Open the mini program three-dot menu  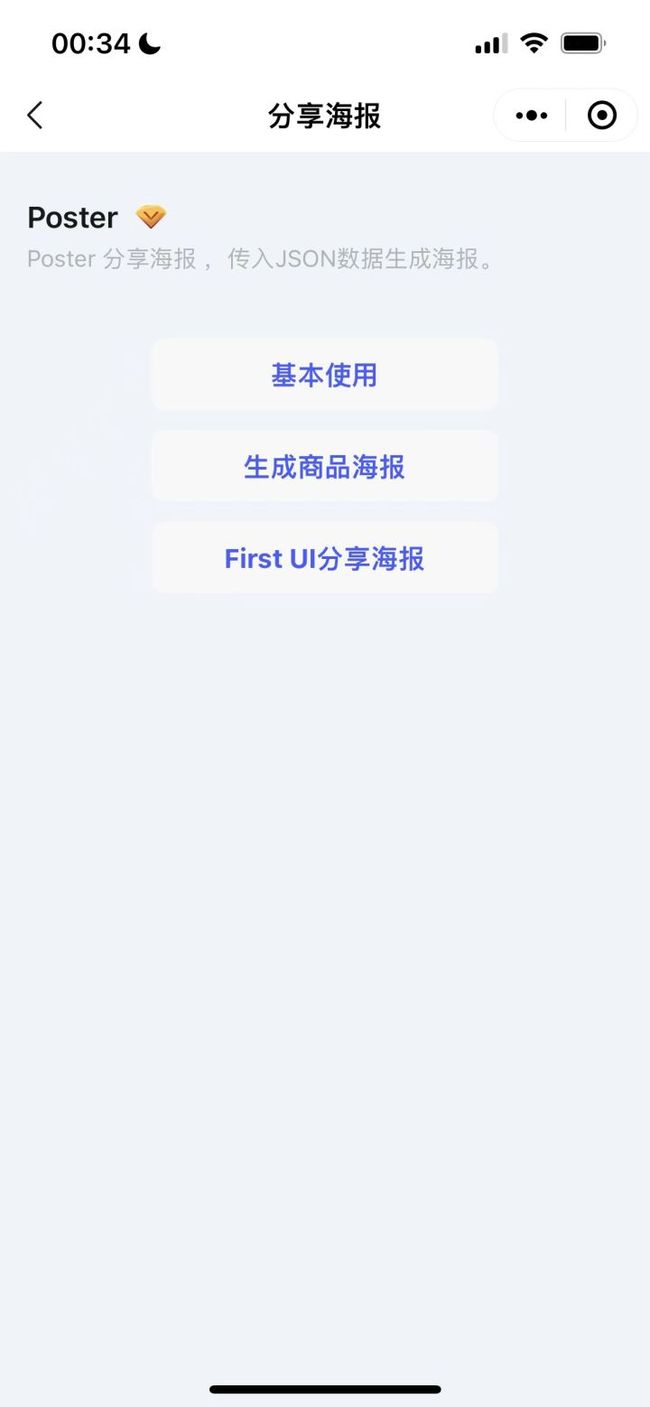pyautogui.click(x=531, y=116)
